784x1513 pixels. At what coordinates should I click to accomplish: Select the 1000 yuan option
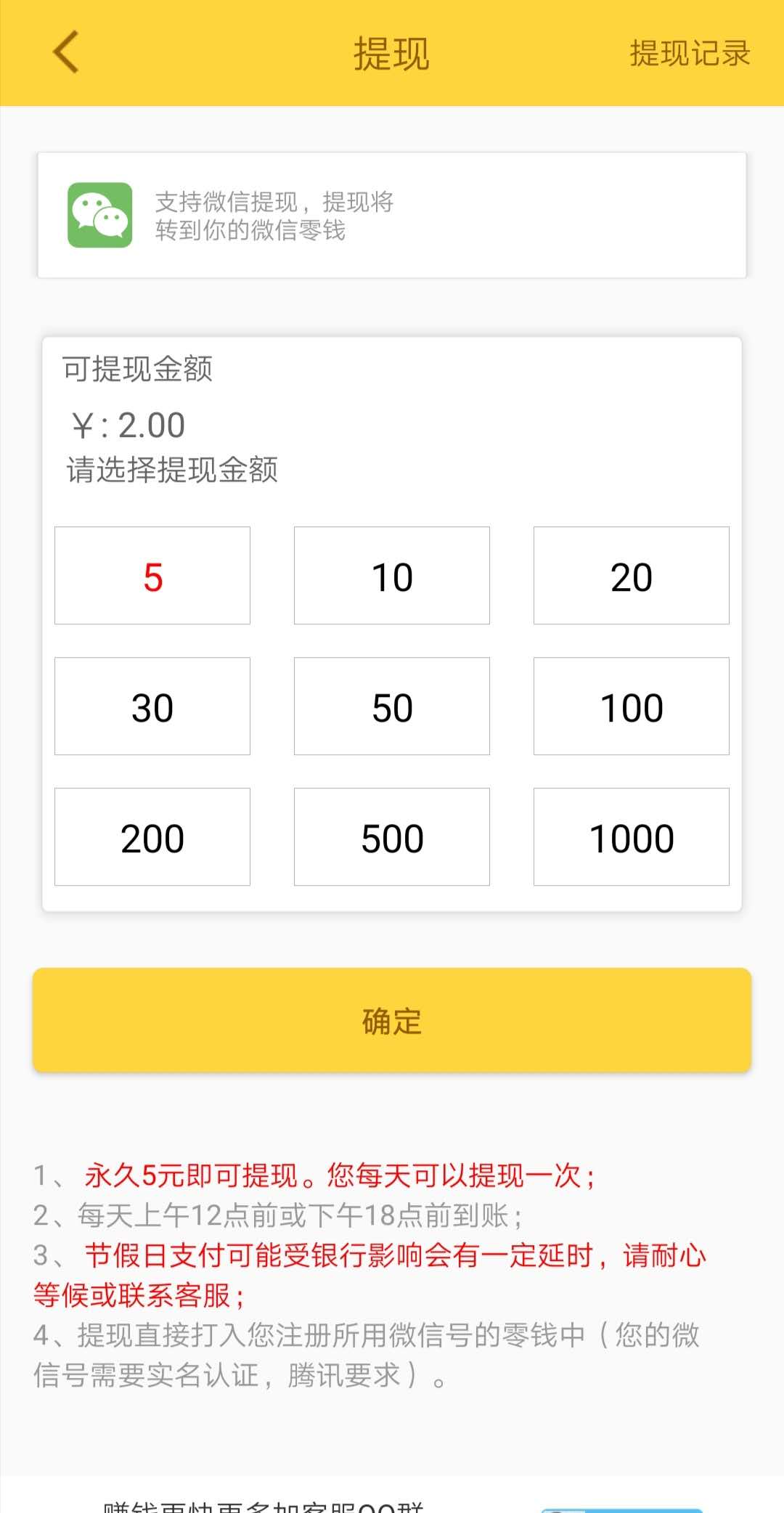pyautogui.click(x=632, y=837)
